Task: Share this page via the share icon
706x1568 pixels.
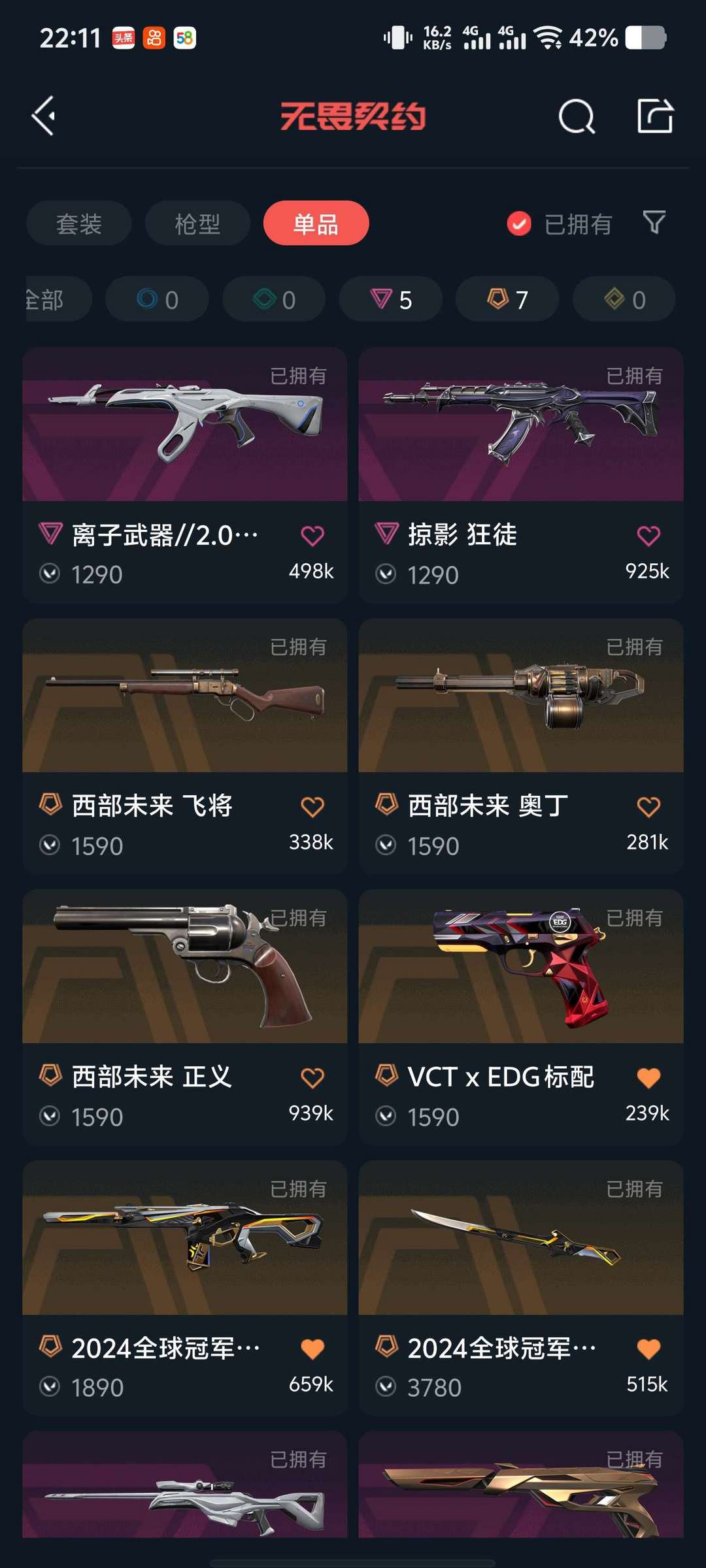Action: click(x=655, y=116)
